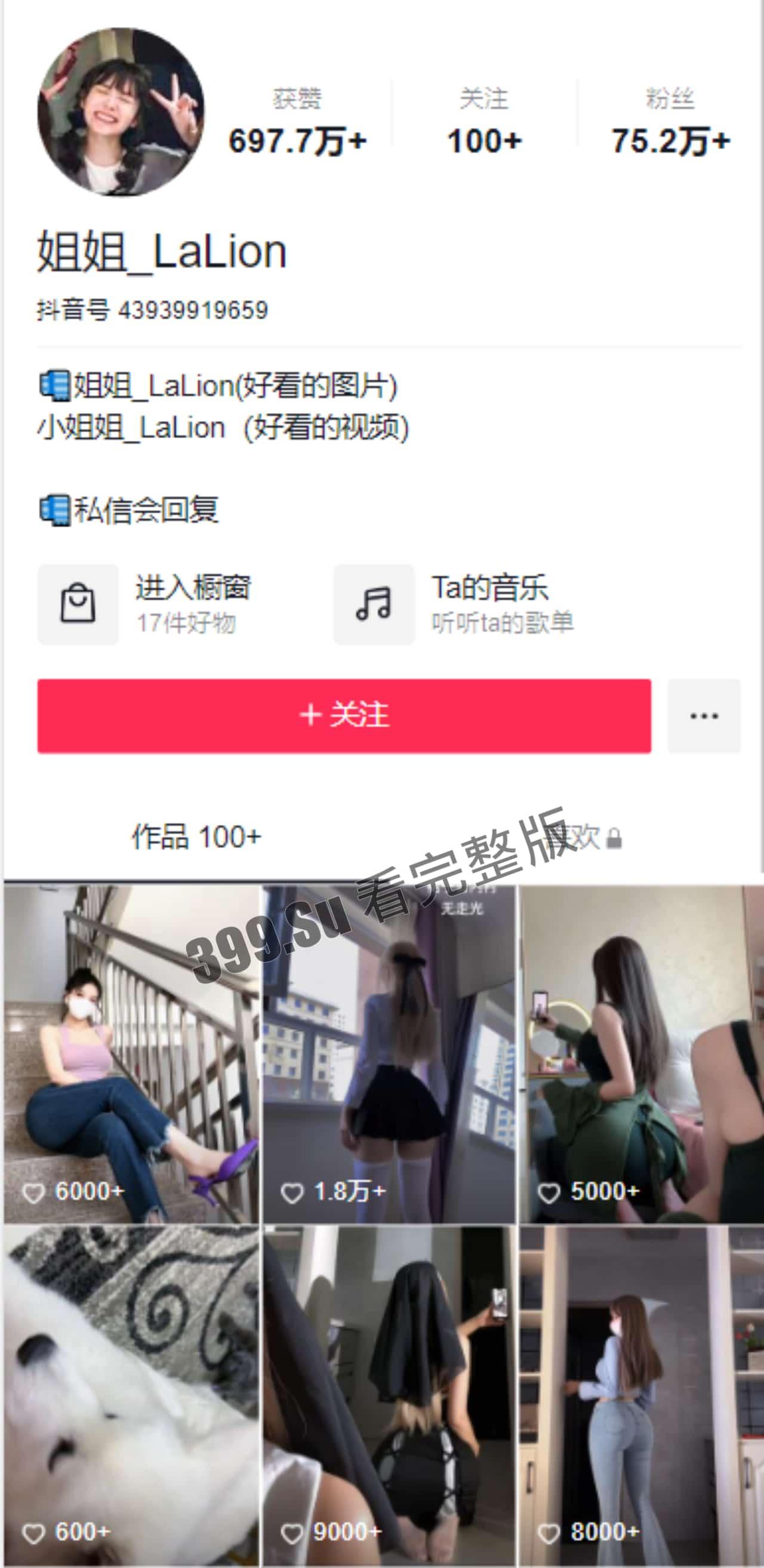Tap the red 关注 follow button
This screenshot has width=764, height=1568.
click(344, 716)
